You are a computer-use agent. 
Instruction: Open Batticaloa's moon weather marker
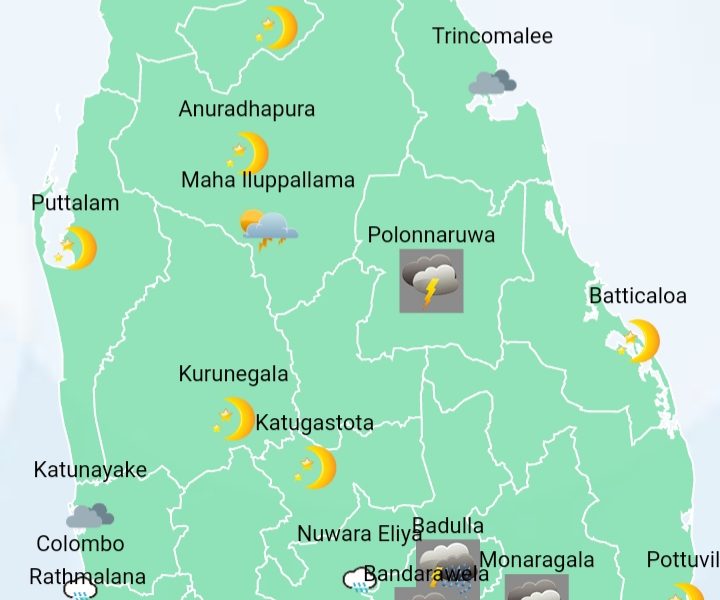coord(638,341)
